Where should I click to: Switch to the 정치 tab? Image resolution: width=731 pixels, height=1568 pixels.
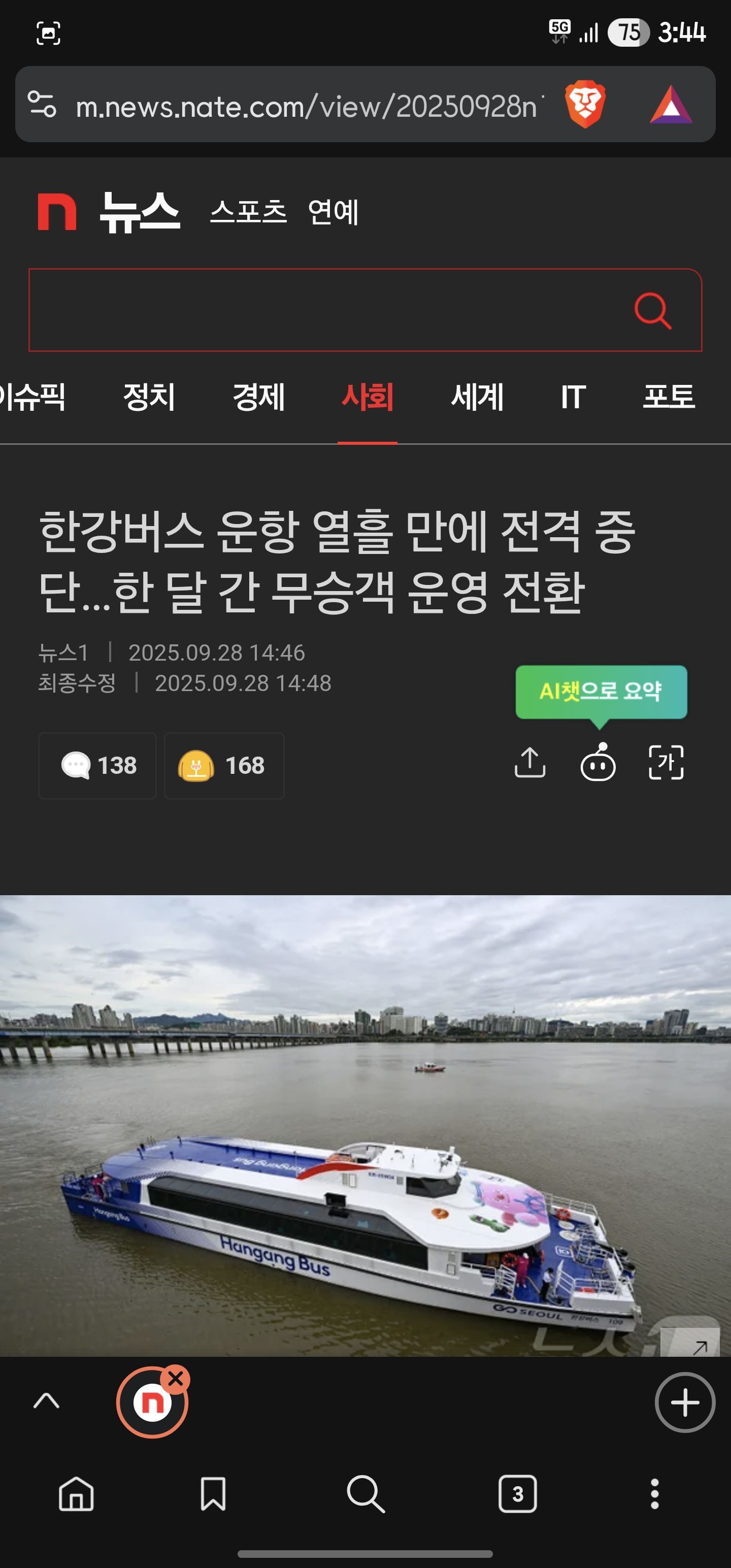pyautogui.click(x=149, y=397)
